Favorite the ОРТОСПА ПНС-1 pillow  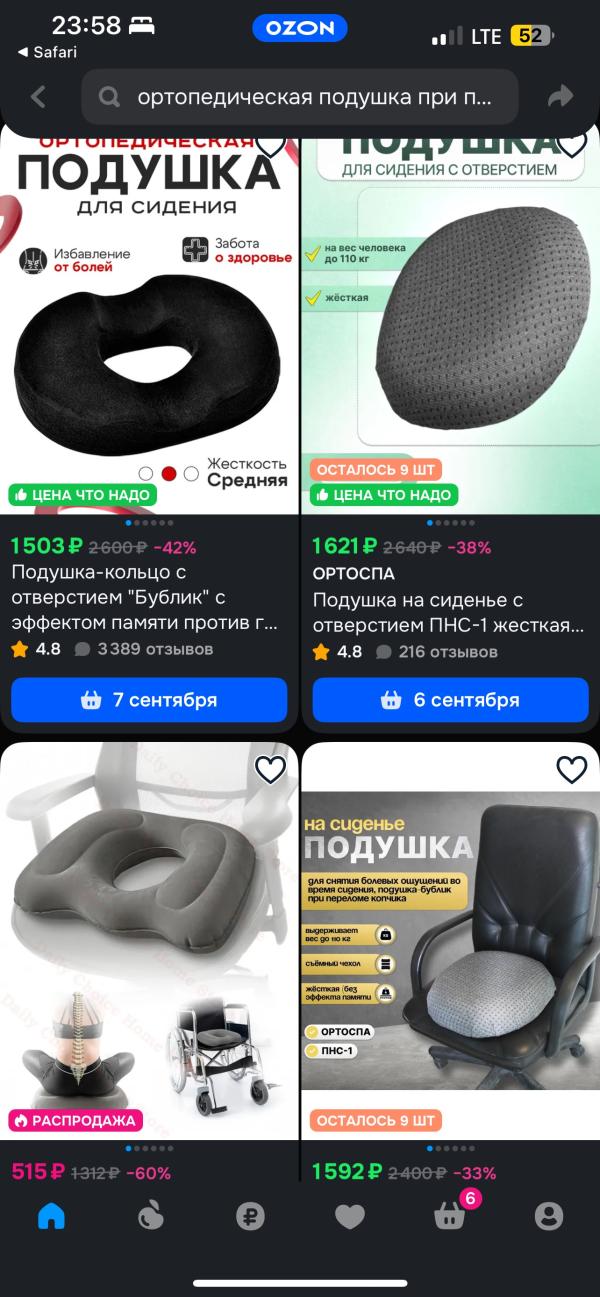pos(571,145)
